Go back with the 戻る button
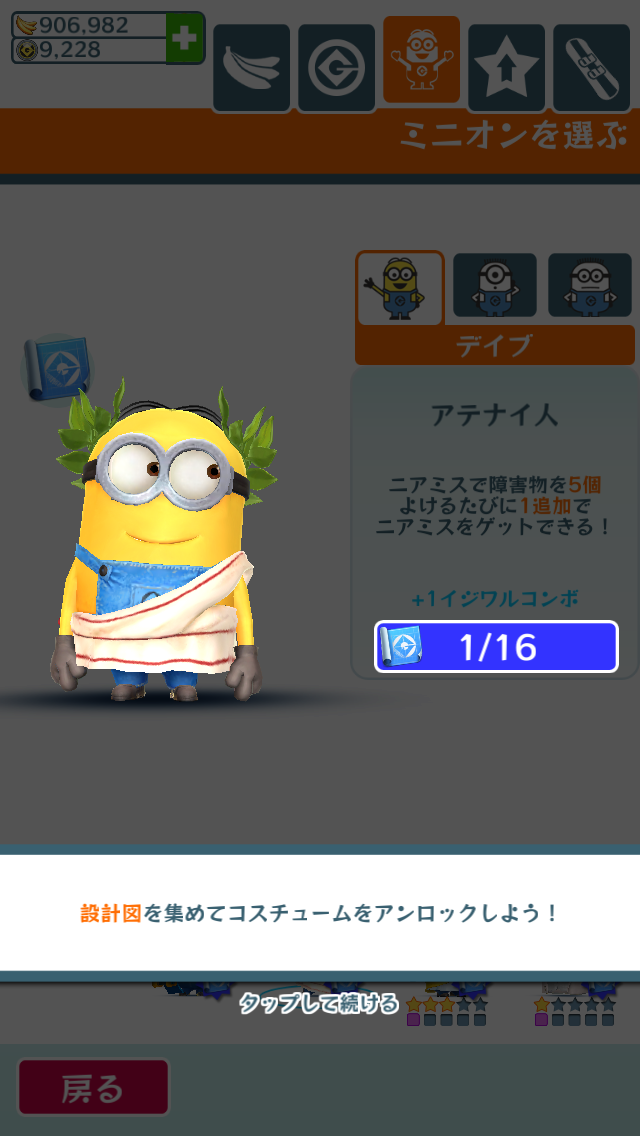 [x=93, y=1088]
